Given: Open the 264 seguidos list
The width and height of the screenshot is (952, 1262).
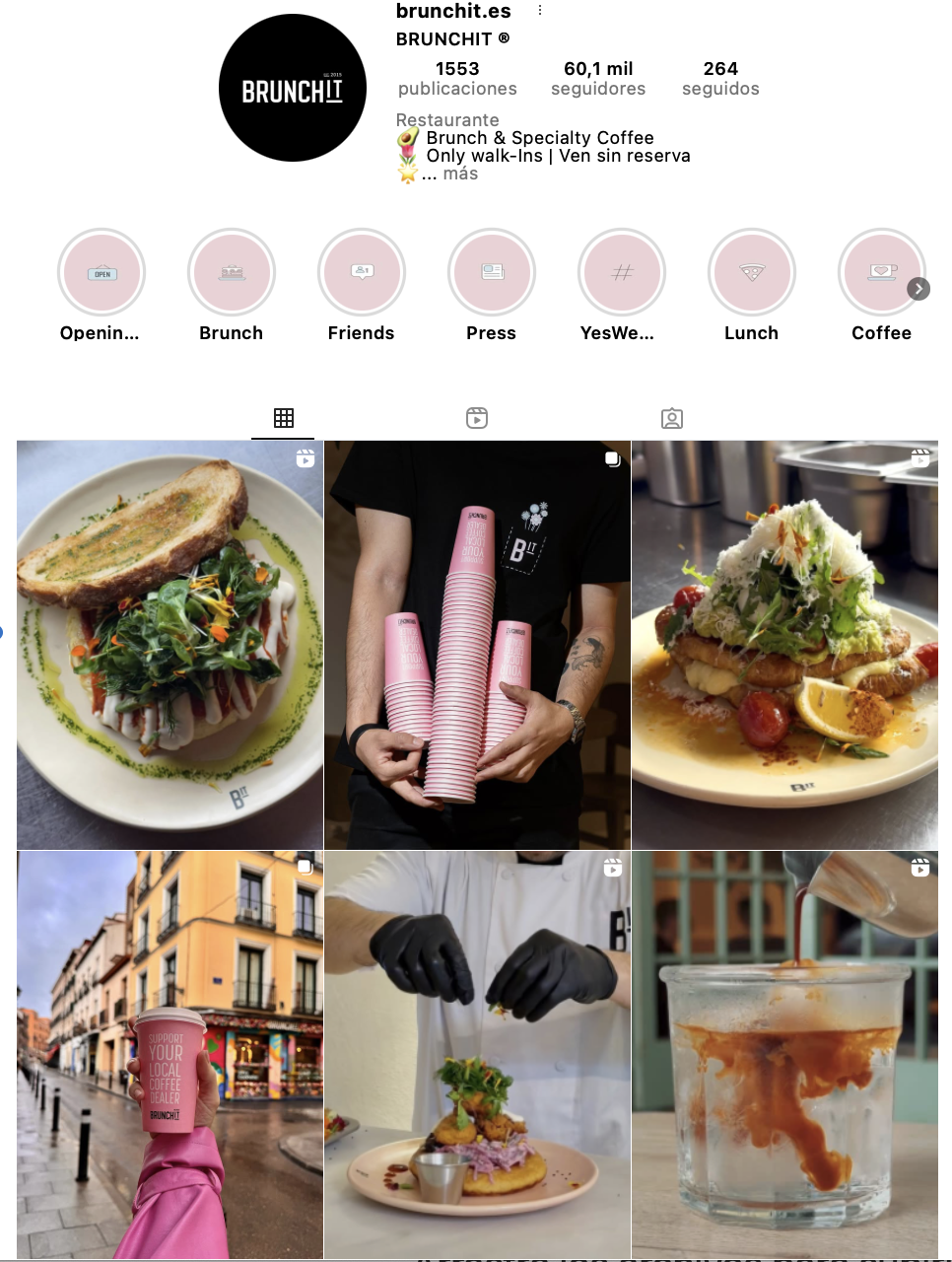Looking at the screenshot, I should pyautogui.click(x=720, y=78).
